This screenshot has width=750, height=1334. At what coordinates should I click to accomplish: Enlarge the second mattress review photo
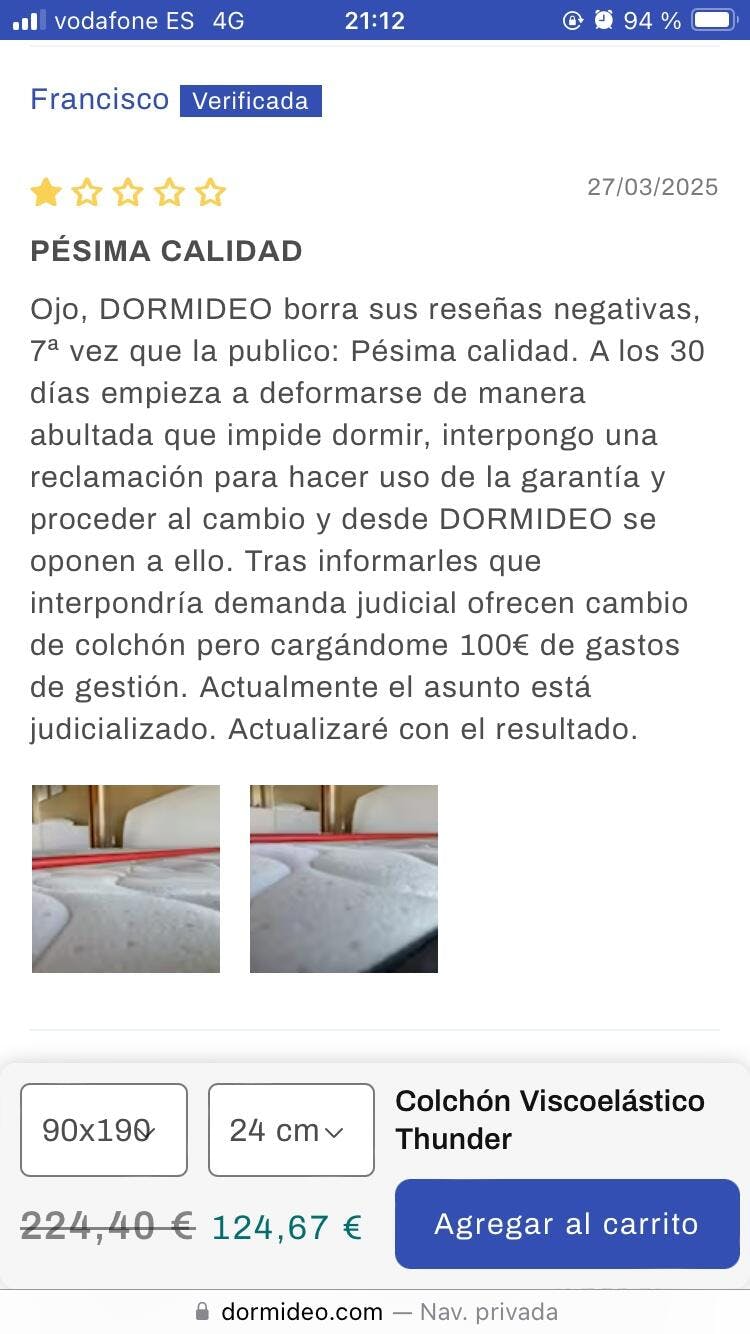tap(343, 878)
